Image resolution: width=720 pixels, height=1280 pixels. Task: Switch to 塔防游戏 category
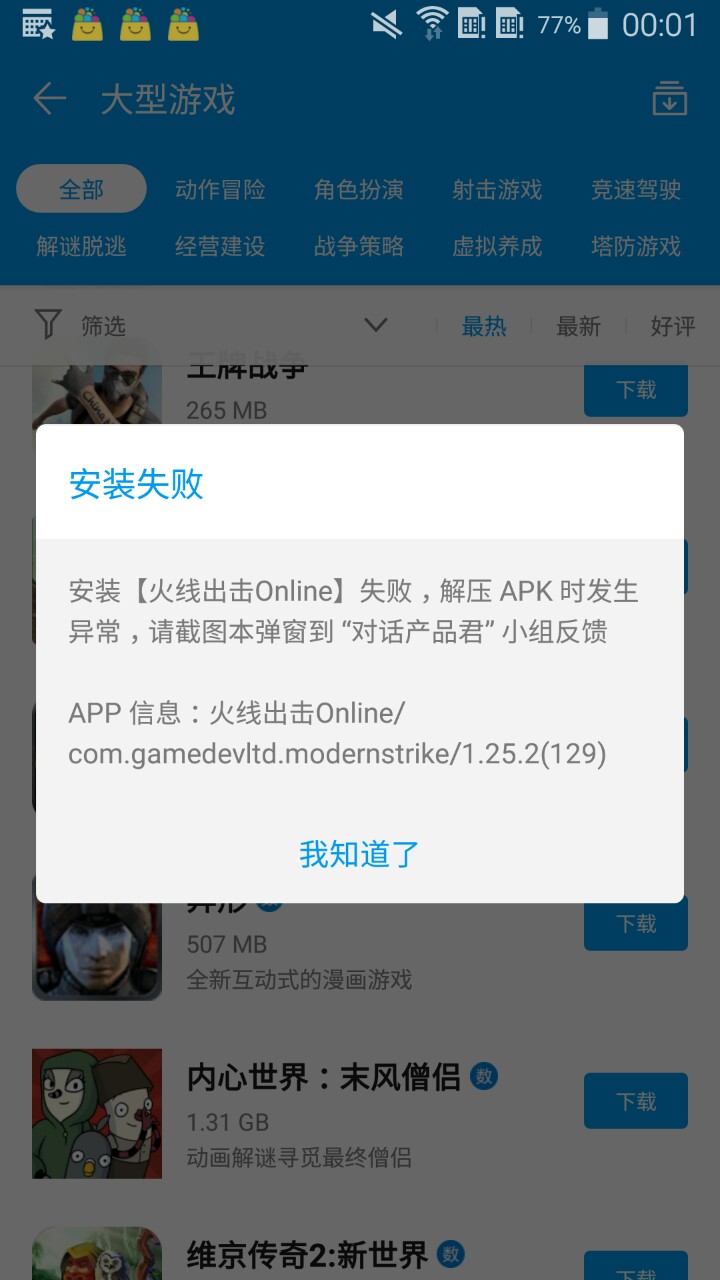[635, 246]
